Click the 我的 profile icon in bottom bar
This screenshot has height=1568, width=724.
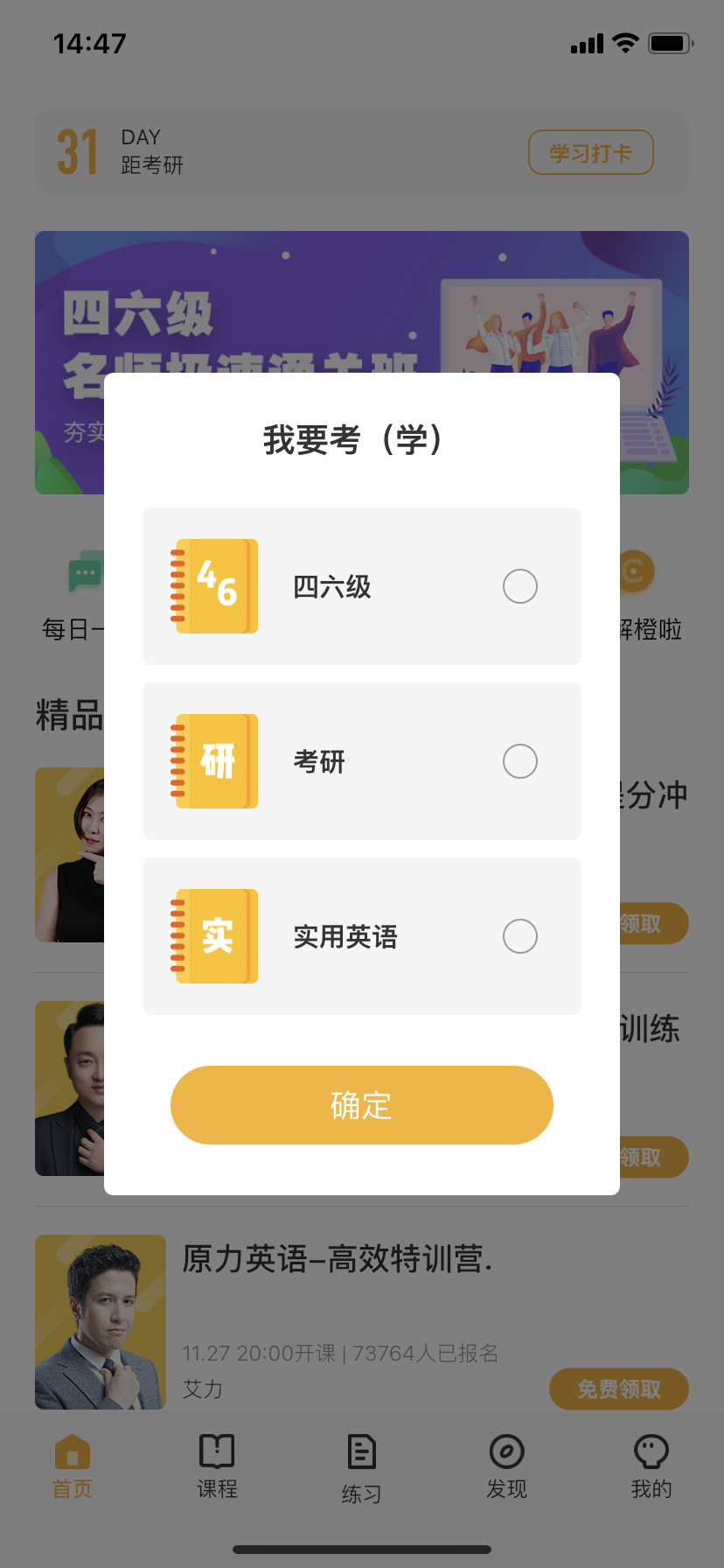coord(651,1452)
